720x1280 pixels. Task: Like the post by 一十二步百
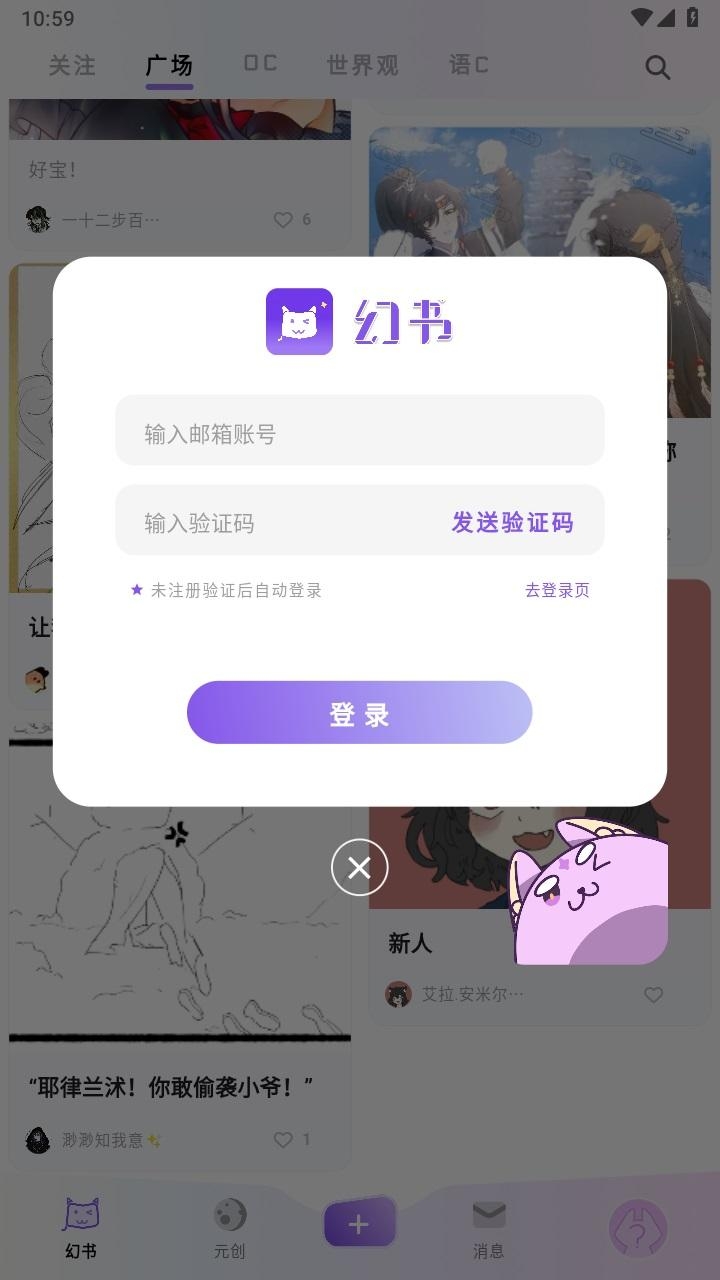tap(284, 219)
